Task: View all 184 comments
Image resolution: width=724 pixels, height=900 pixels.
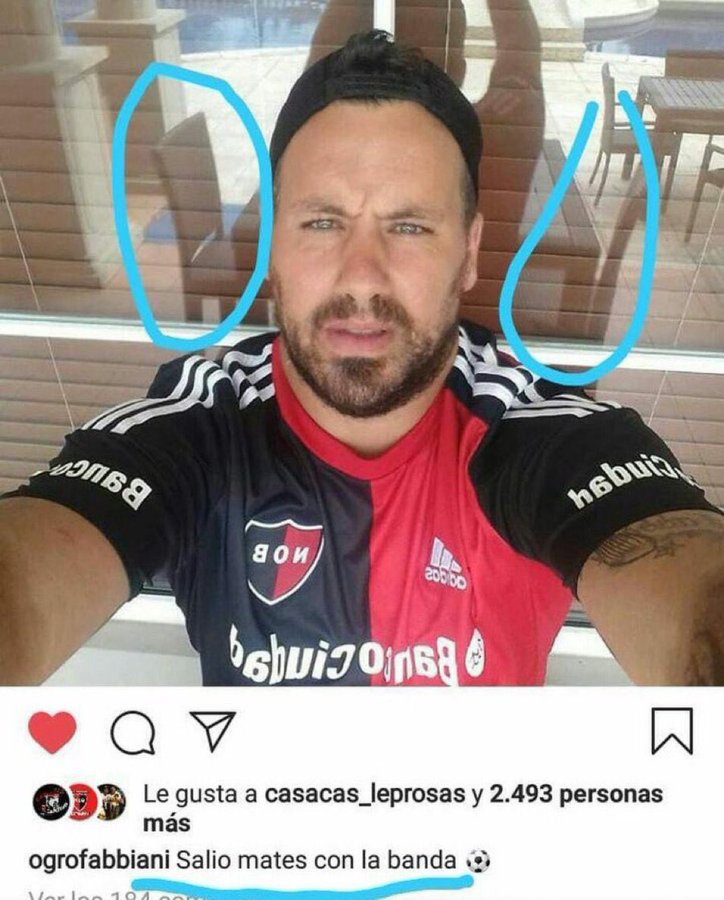Action: point(100,895)
